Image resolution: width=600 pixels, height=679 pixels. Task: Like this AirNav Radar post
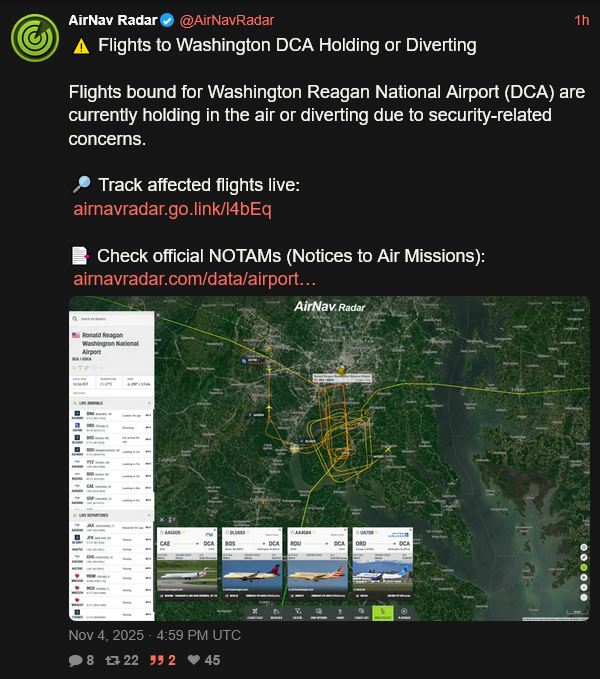[194, 660]
